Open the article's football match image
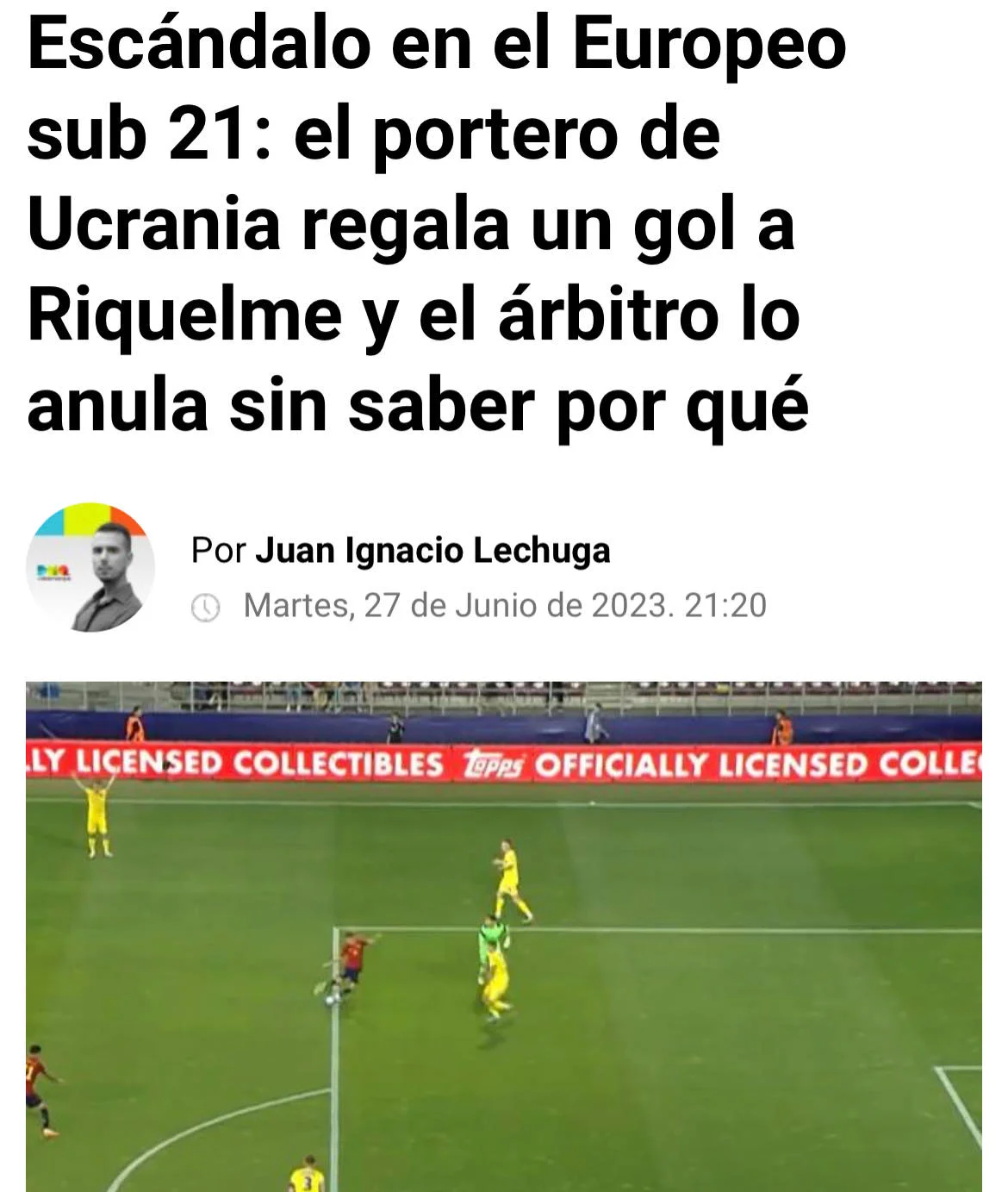 (503, 936)
